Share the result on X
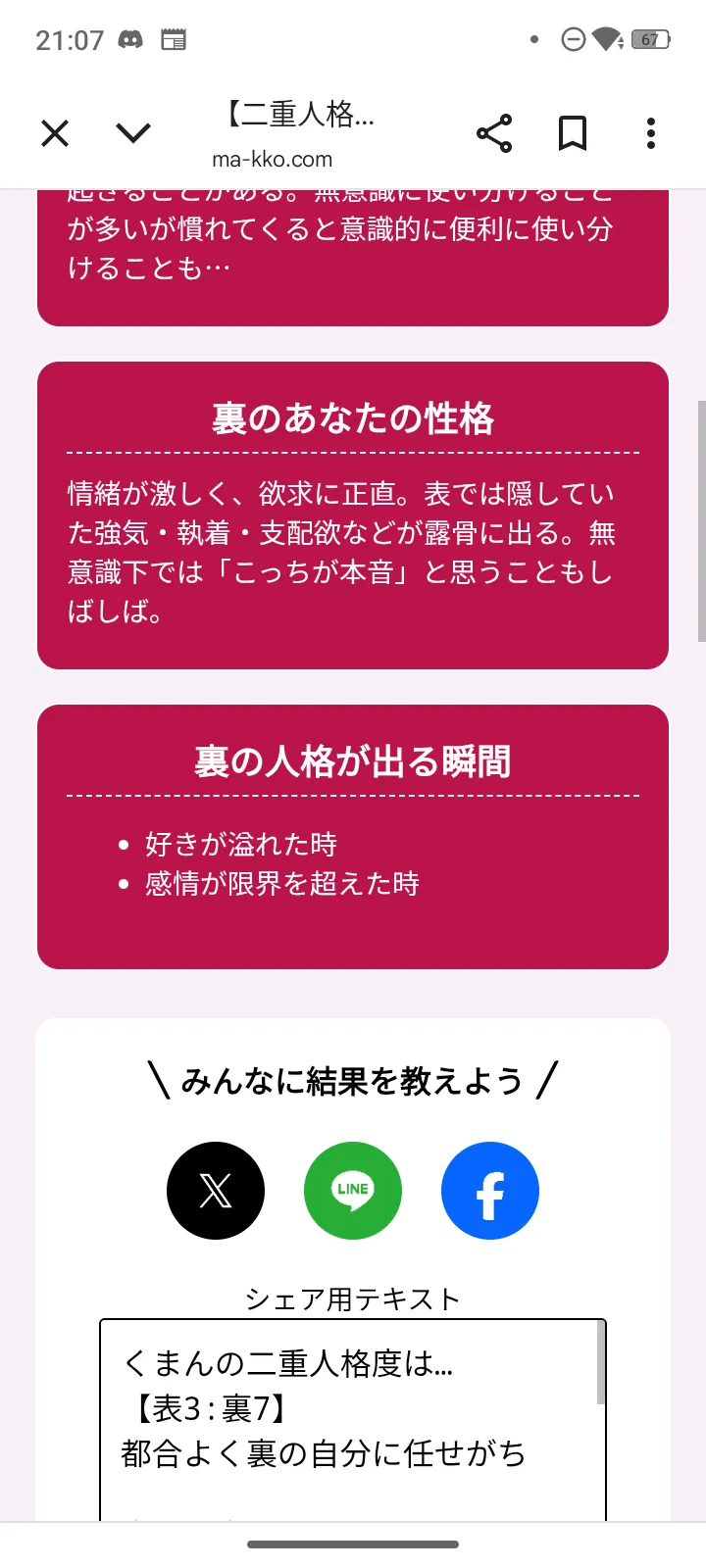Screen dimensions: 706x1568 pos(216,1191)
